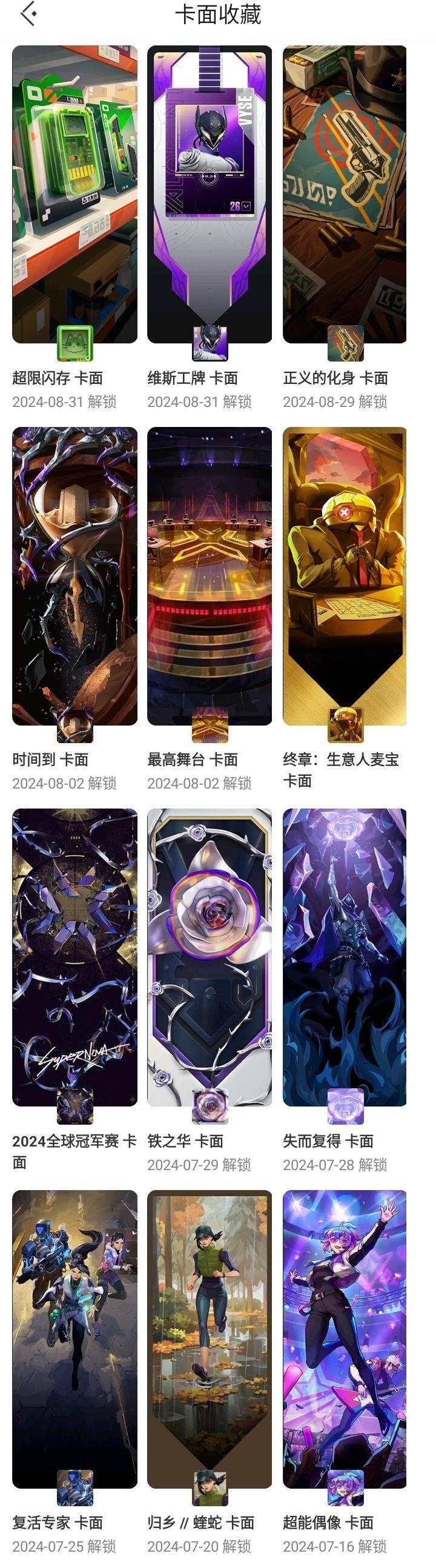Select the 铁之华 card
This screenshot has height=1568, width=436.
coord(210,957)
